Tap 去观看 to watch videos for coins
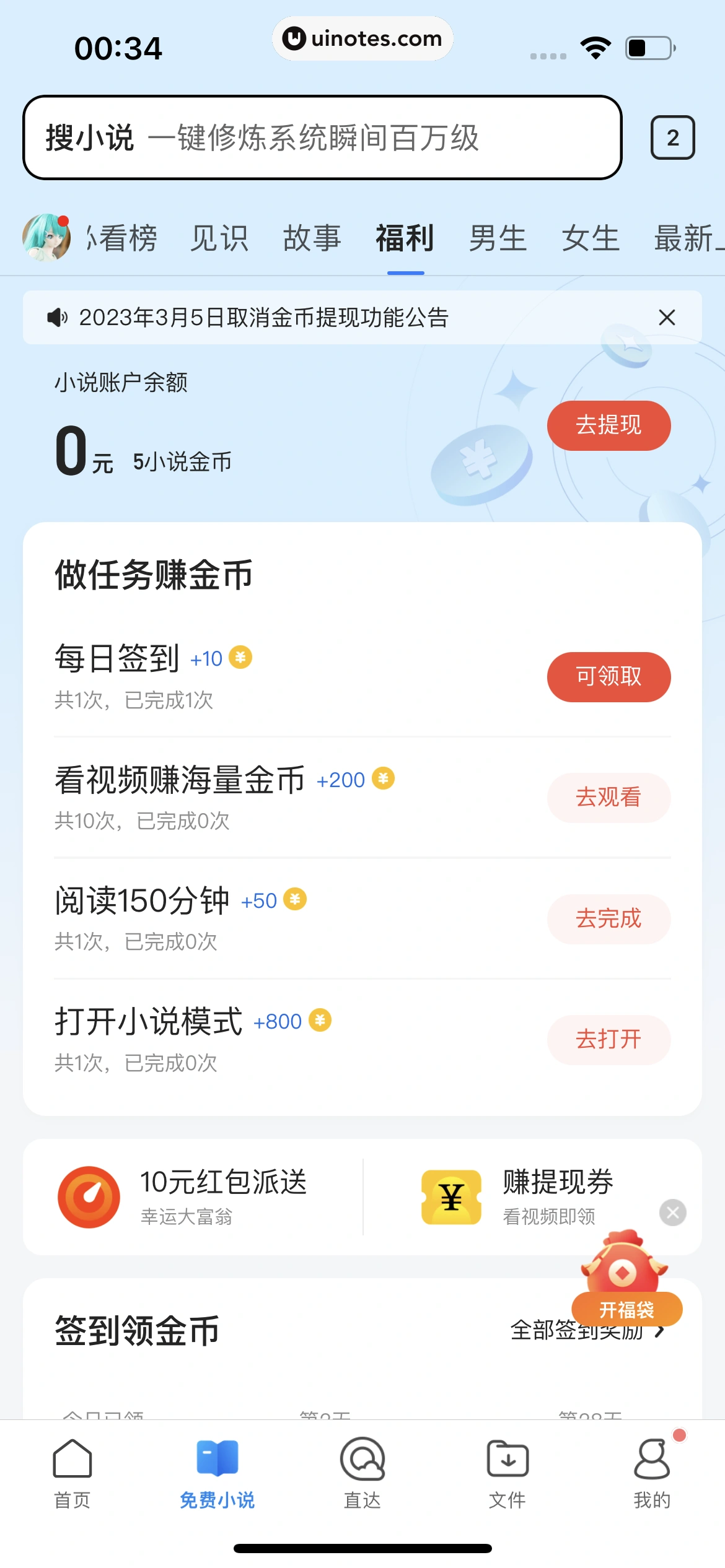 [609, 798]
